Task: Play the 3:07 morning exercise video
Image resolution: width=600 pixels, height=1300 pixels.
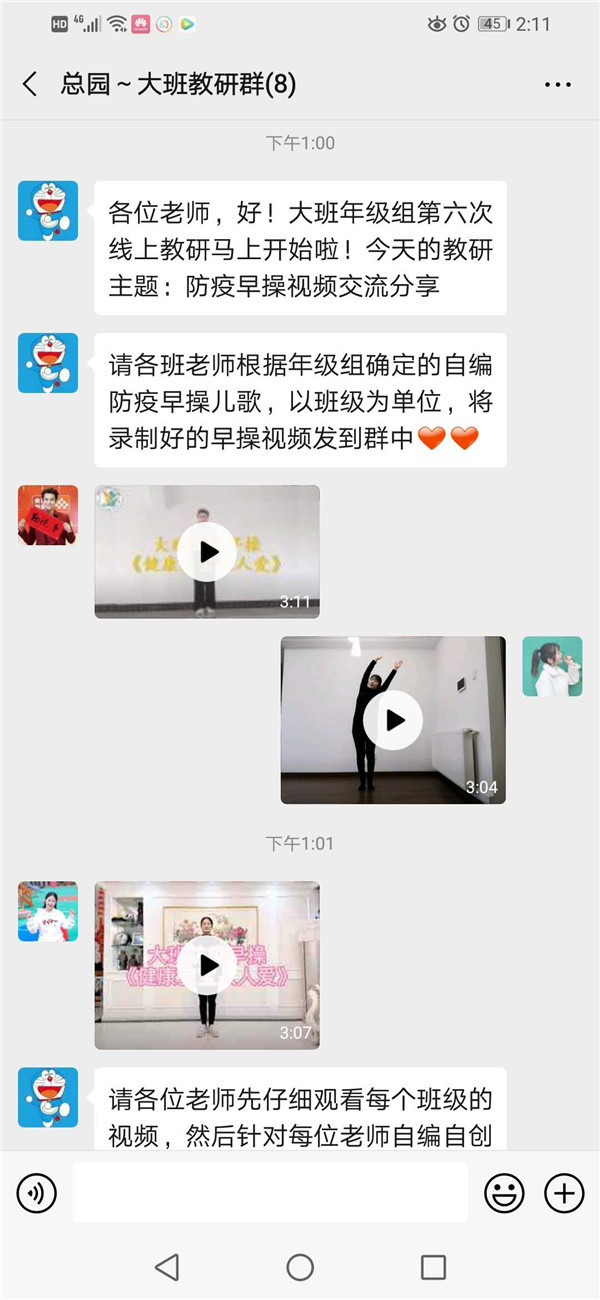Action: click(x=208, y=965)
